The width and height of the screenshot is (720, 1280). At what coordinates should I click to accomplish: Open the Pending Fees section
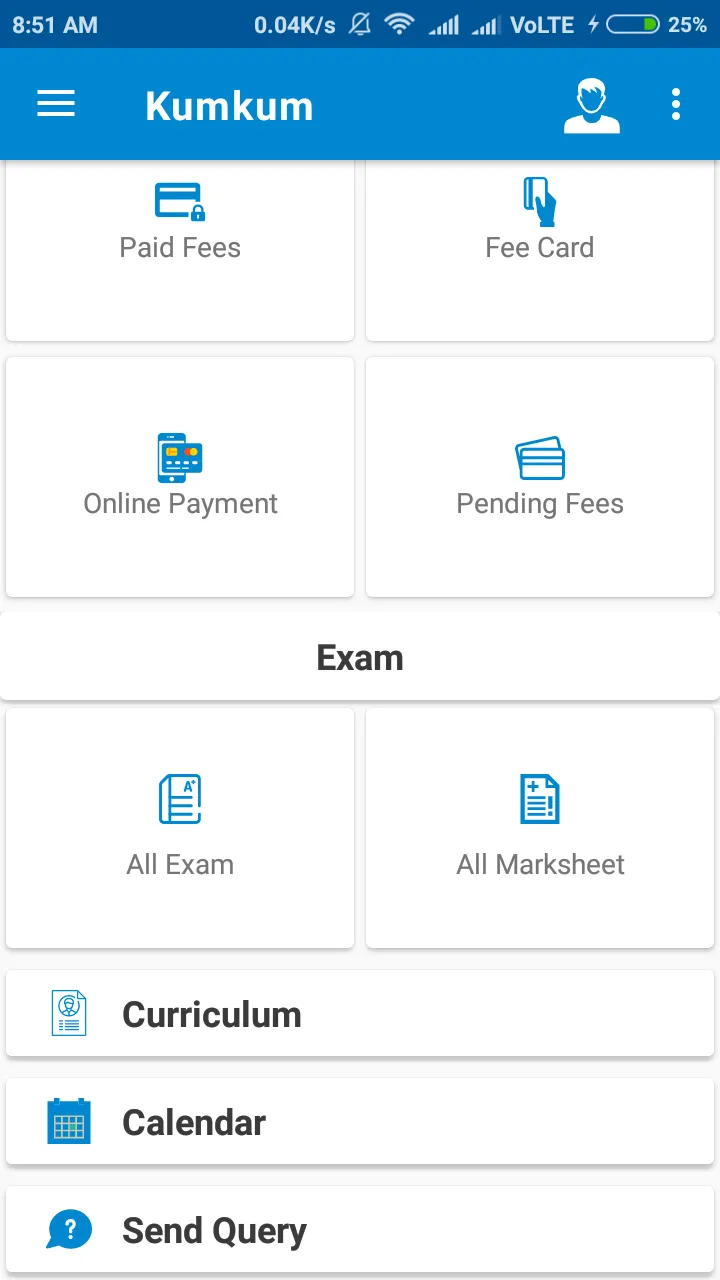tap(540, 477)
